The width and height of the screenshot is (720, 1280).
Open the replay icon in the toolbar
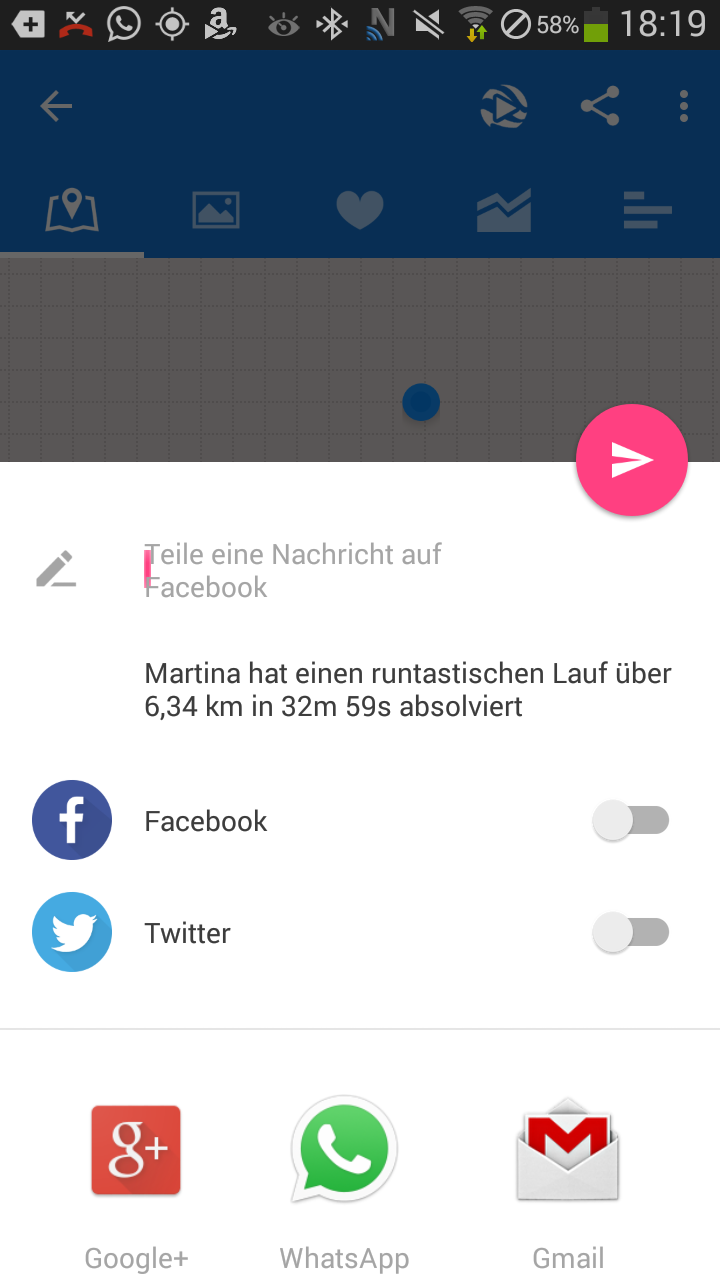pos(503,106)
